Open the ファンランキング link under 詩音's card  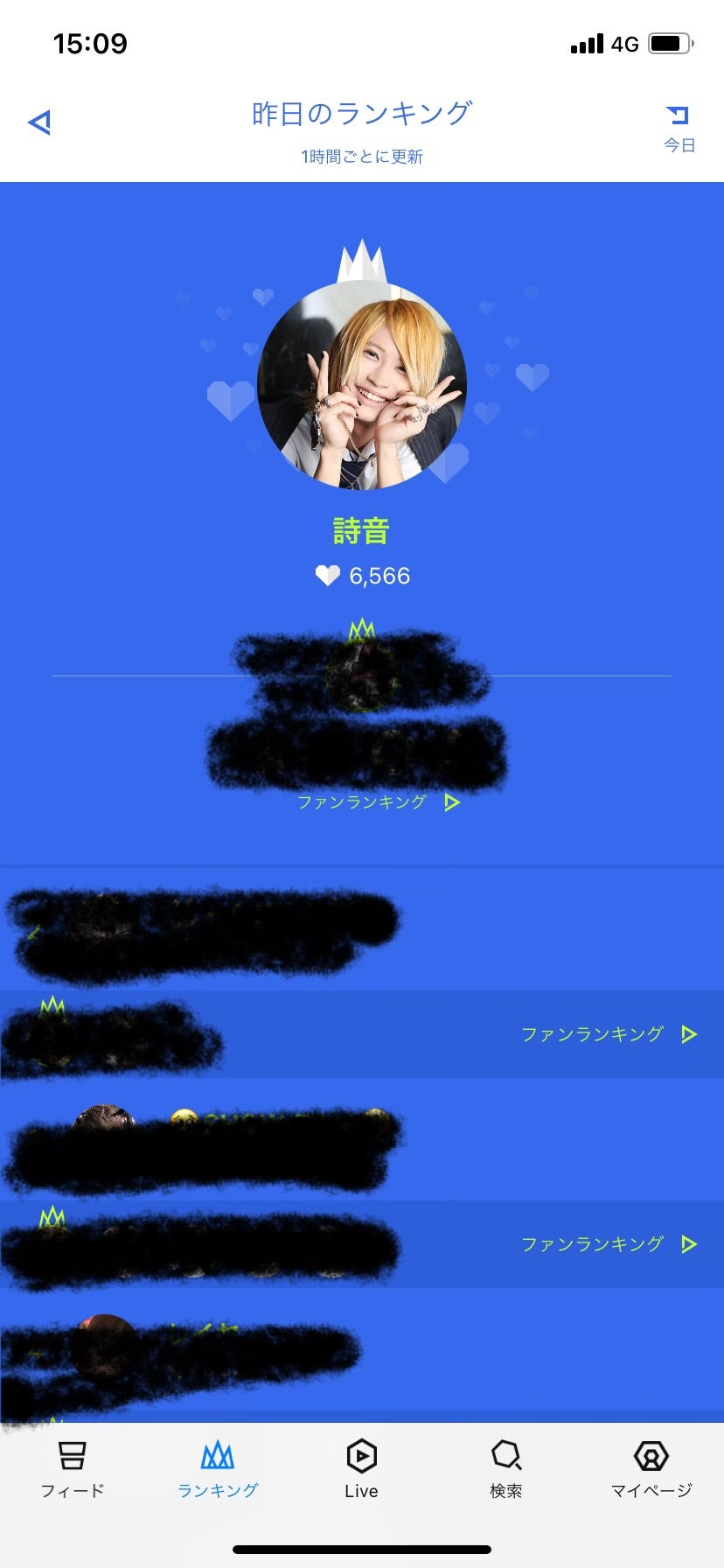click(376, 802)
